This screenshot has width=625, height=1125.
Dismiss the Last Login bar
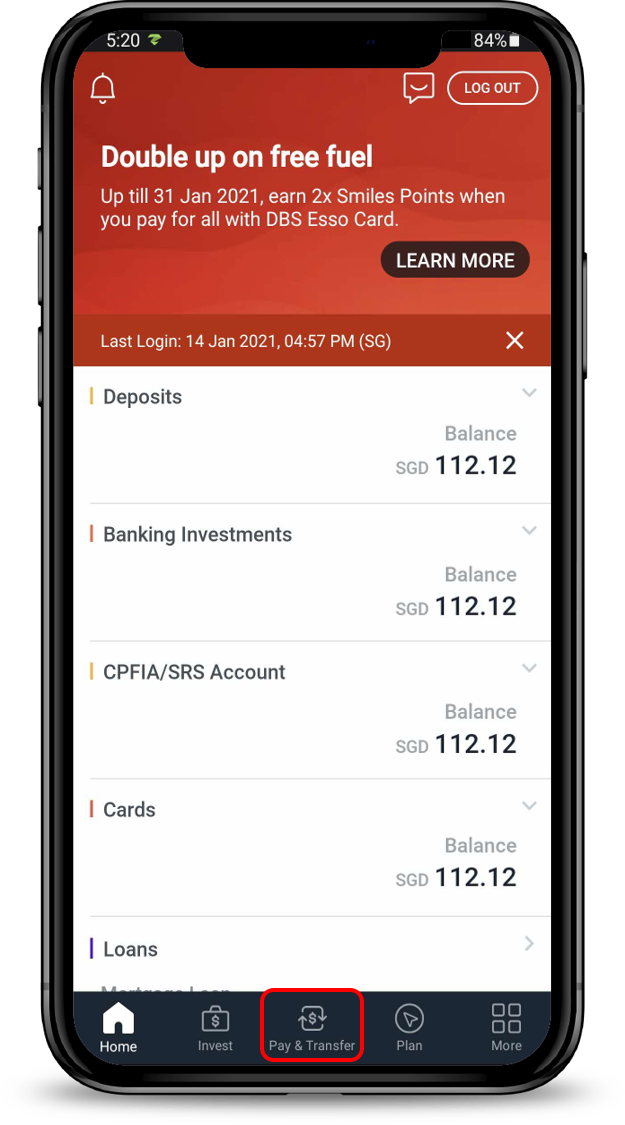click(515, 341)
